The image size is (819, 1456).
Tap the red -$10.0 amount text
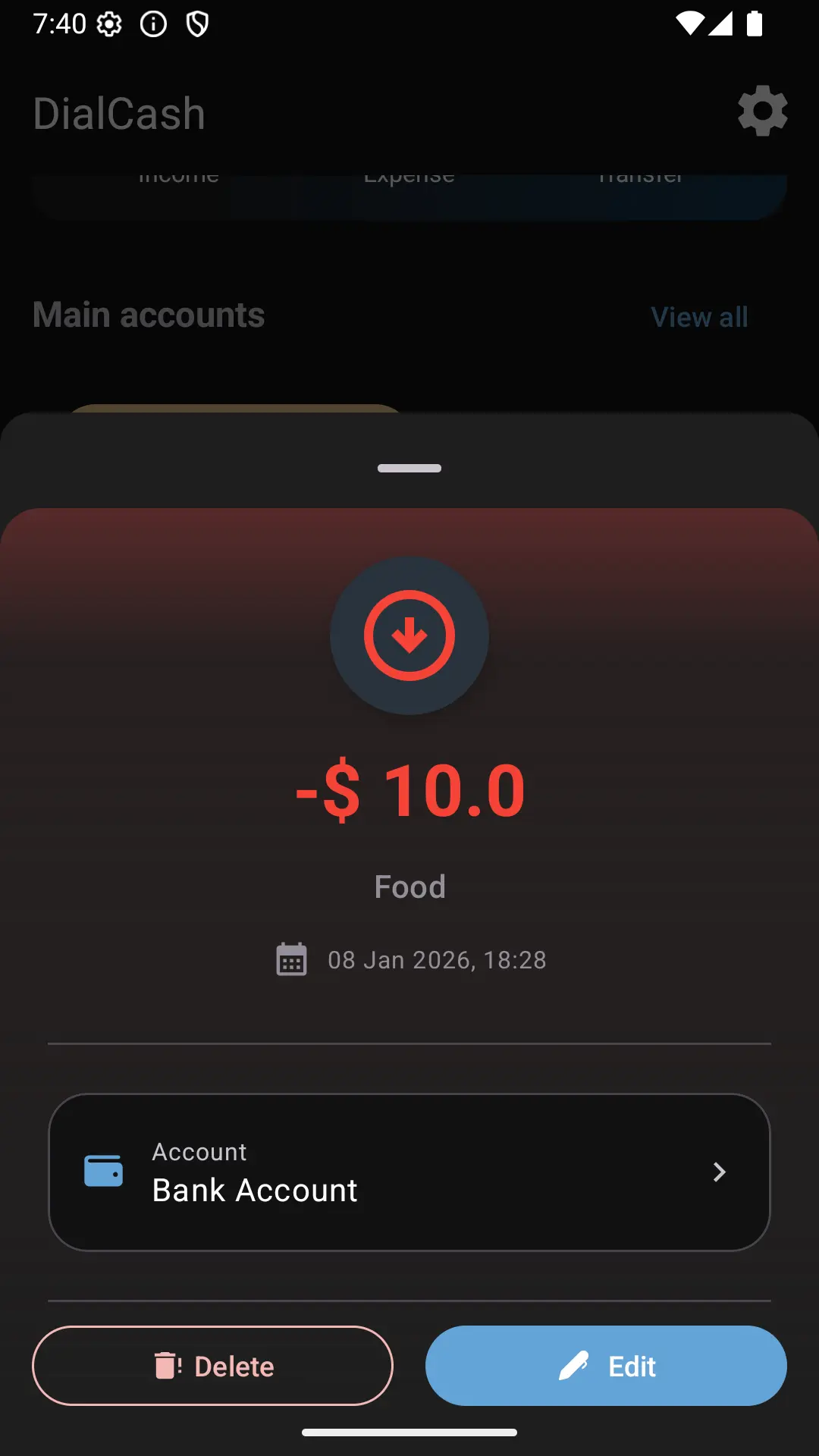409,789
